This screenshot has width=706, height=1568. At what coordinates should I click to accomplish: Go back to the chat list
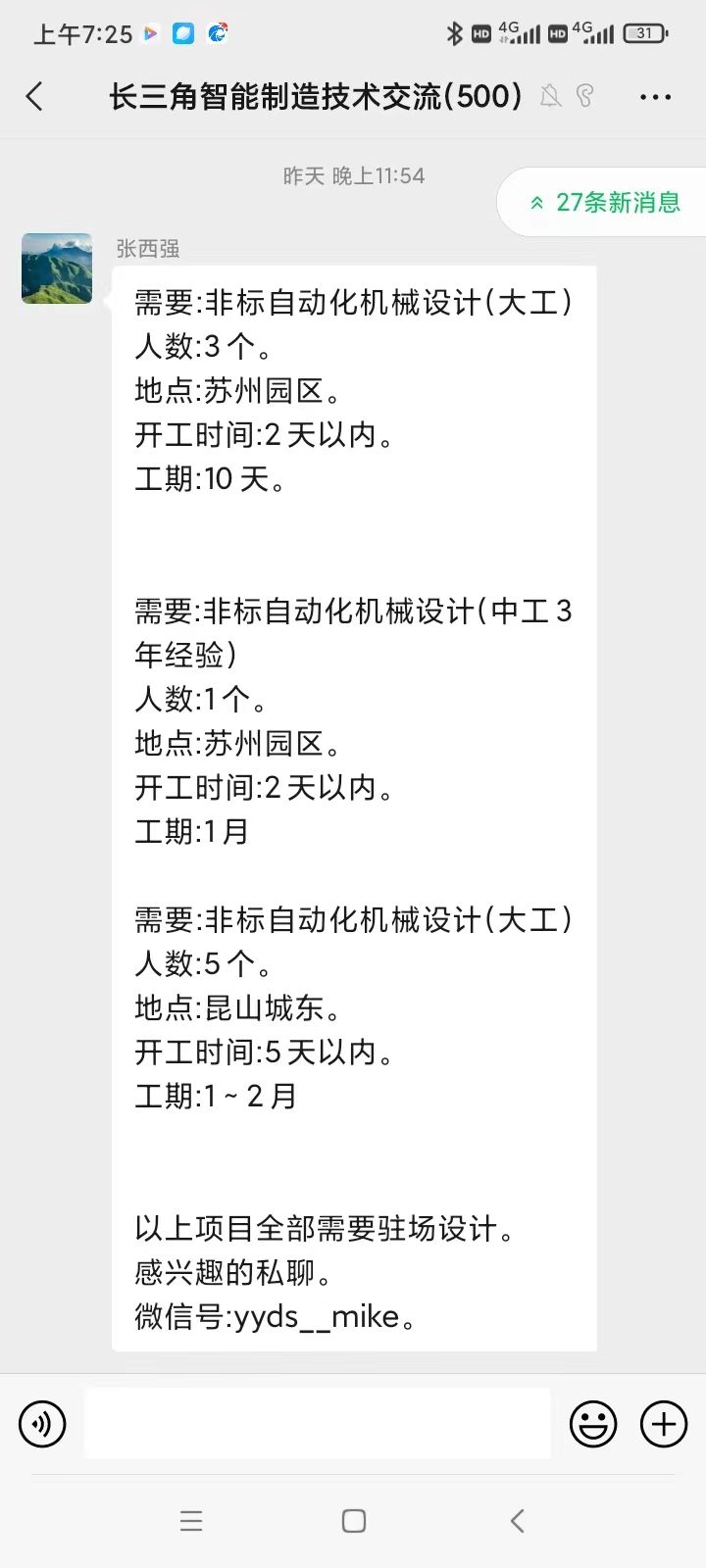[x=35, y=96]
